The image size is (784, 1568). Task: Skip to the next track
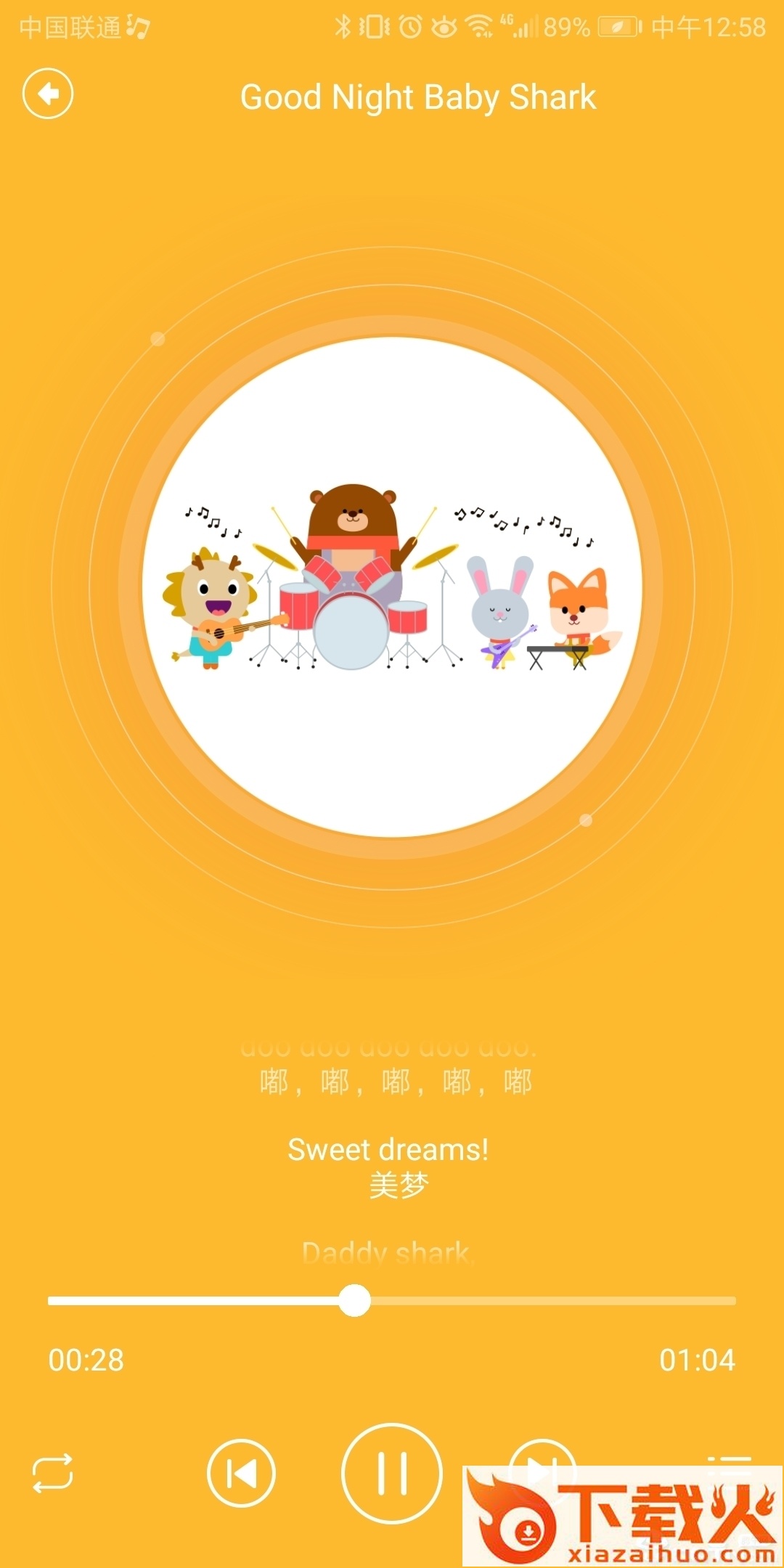[542, 1454]
